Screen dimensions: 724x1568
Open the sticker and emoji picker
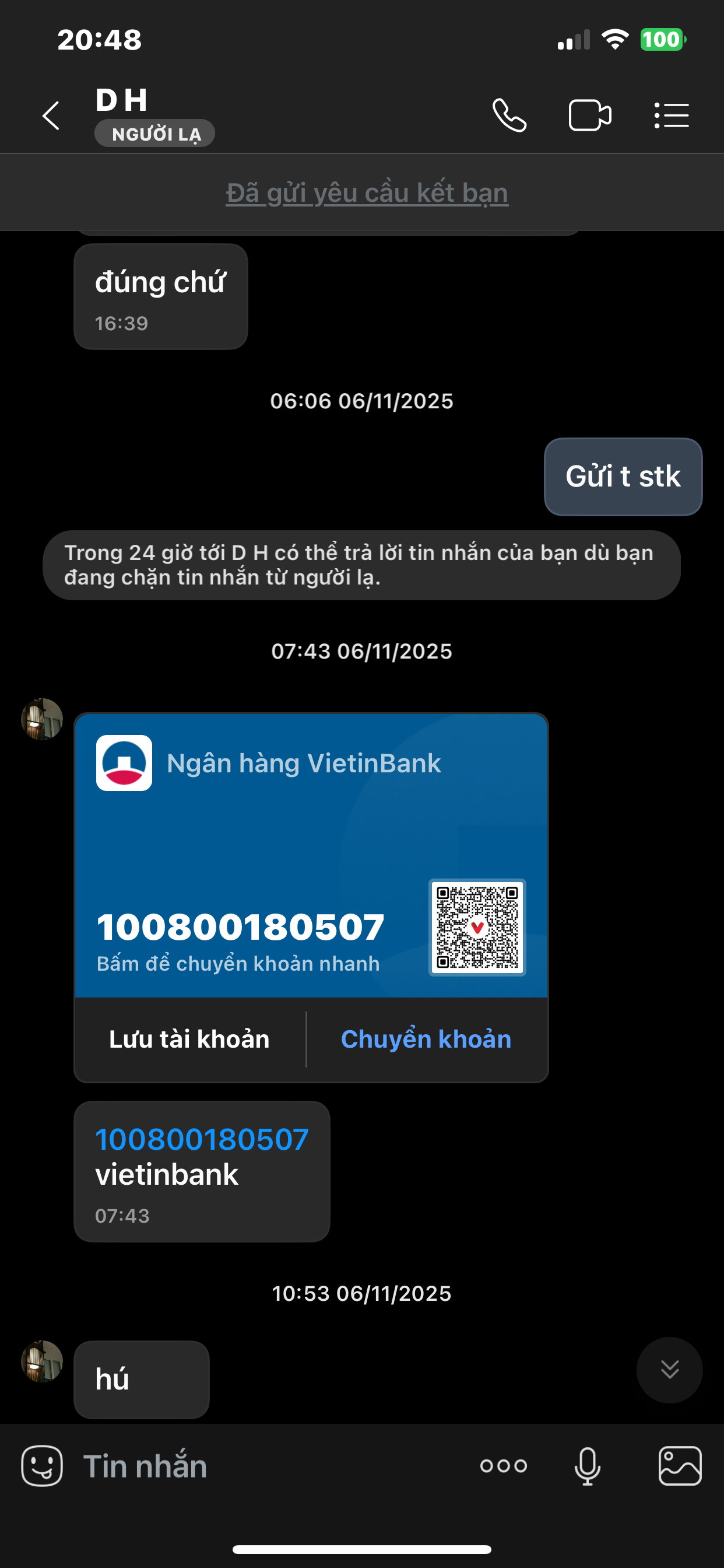point(42,1466)
